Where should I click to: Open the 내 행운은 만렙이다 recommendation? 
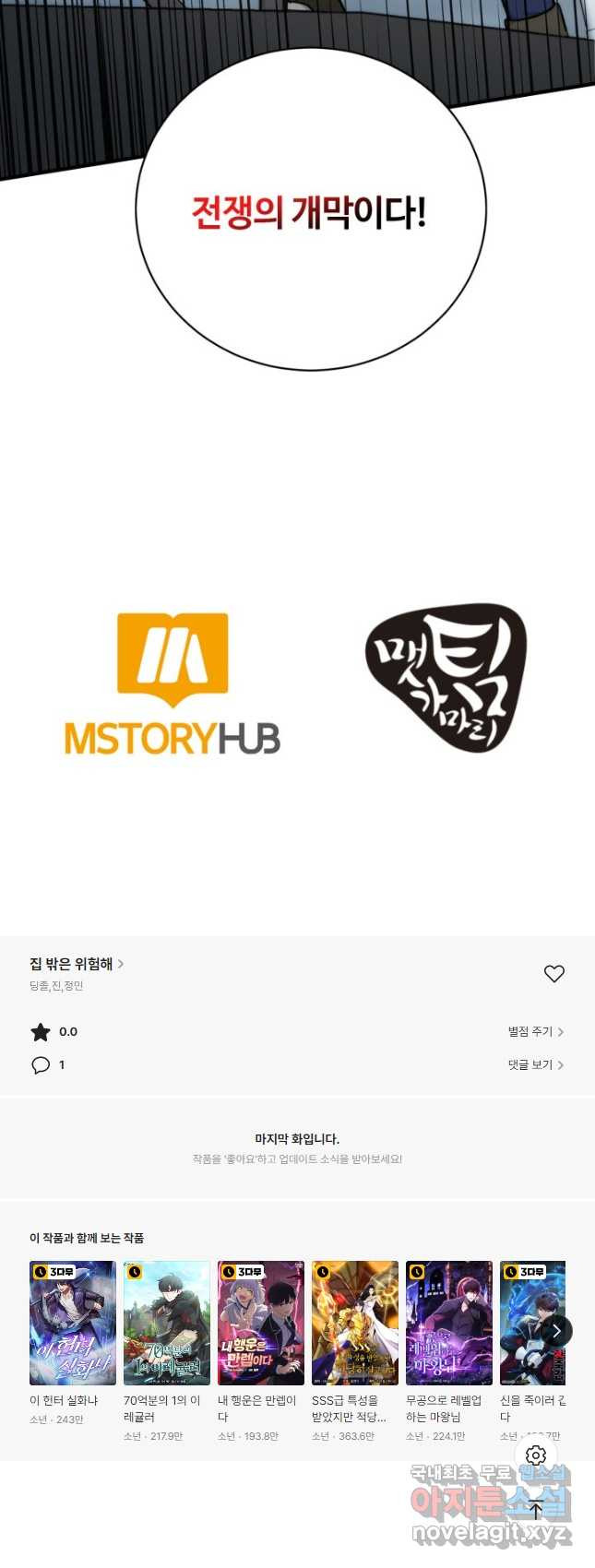(260, 1323)
